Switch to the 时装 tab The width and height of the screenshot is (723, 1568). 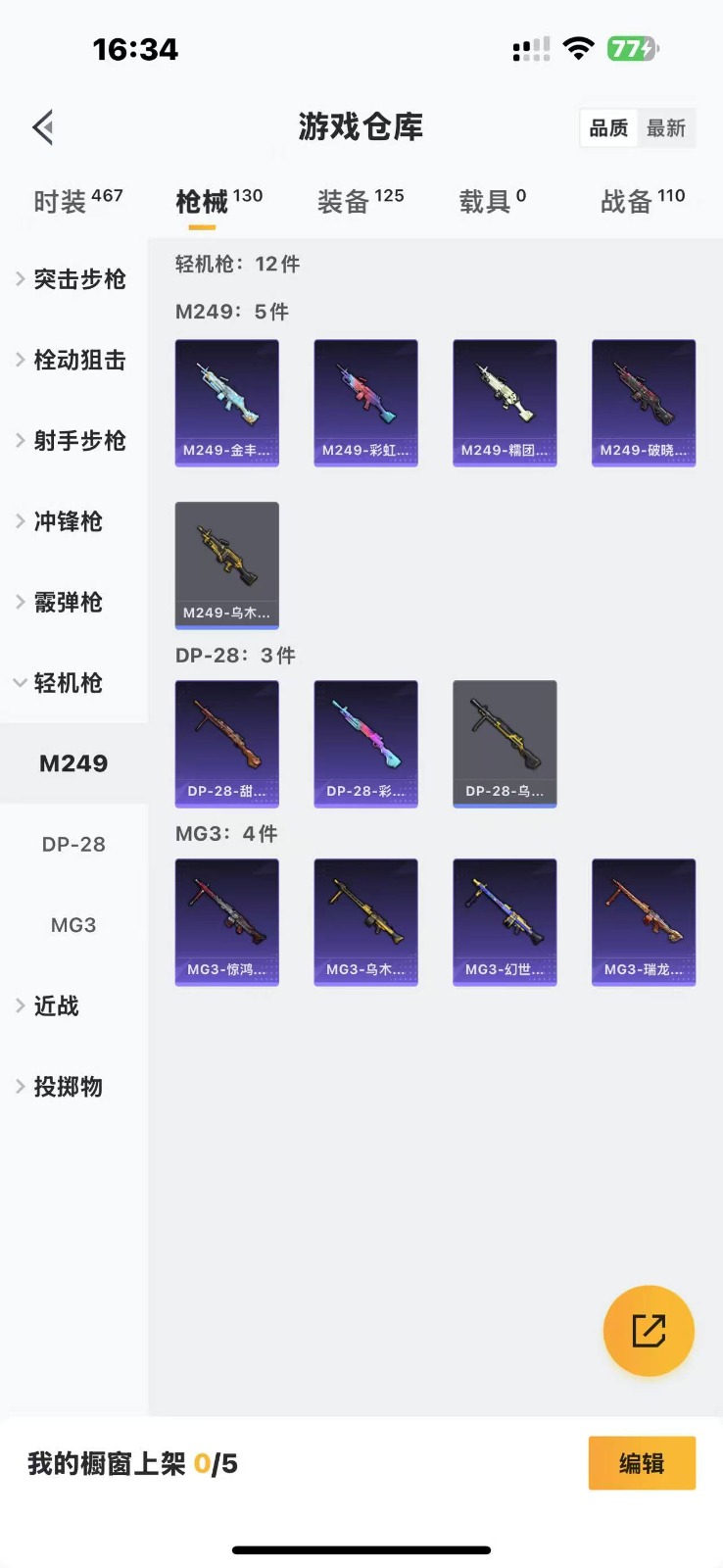tap(77, 201)
